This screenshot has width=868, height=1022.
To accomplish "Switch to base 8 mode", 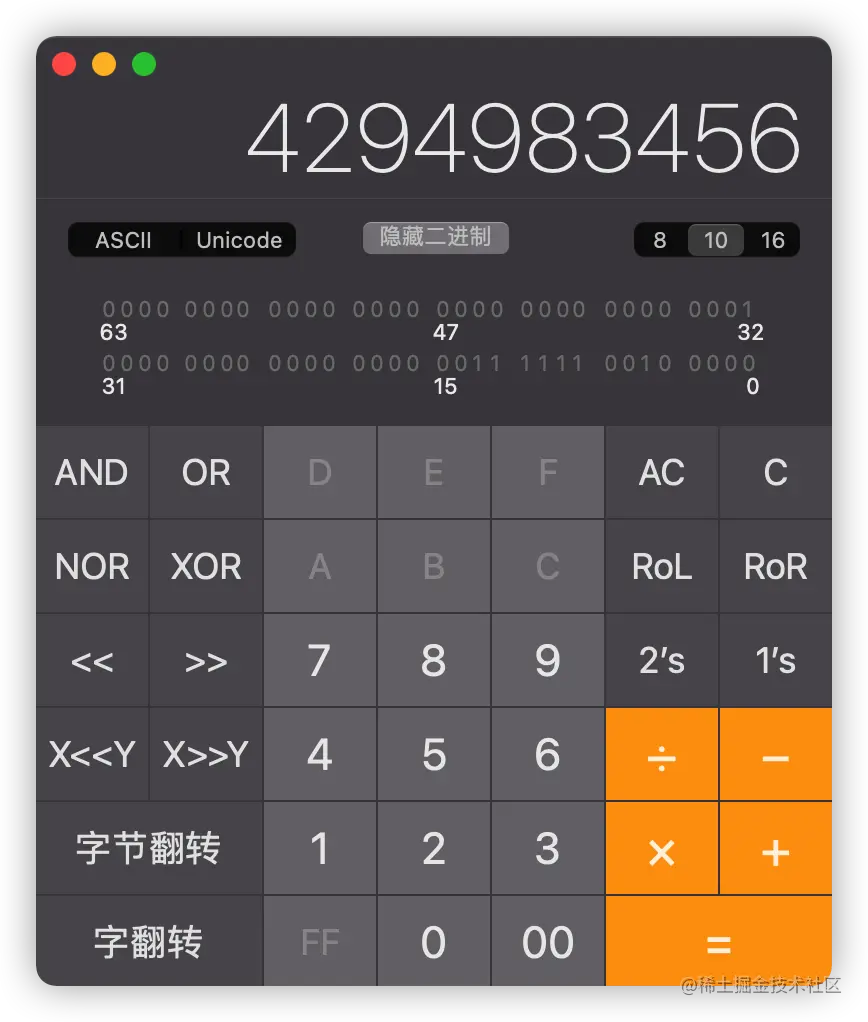I will 660,240.
